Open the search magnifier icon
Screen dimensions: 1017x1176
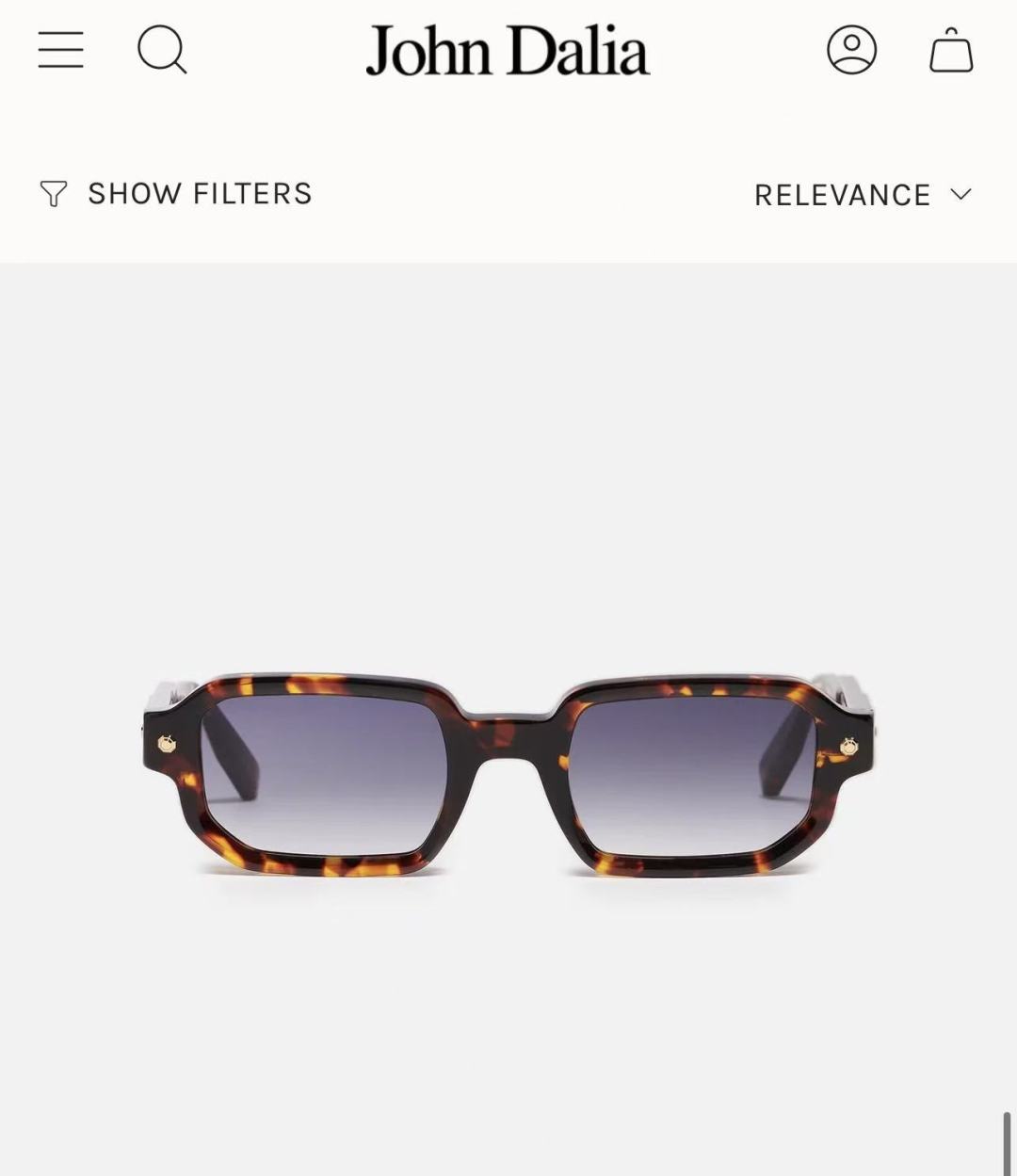pos(162,49)
